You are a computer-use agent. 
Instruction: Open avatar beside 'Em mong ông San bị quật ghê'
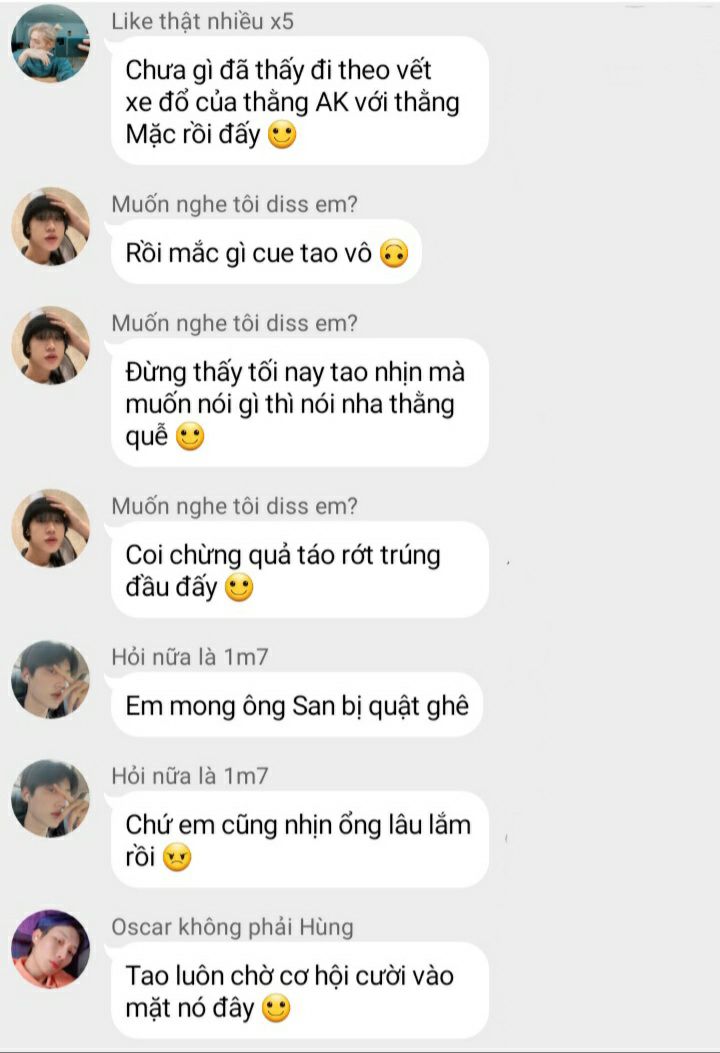click(50, 680)
